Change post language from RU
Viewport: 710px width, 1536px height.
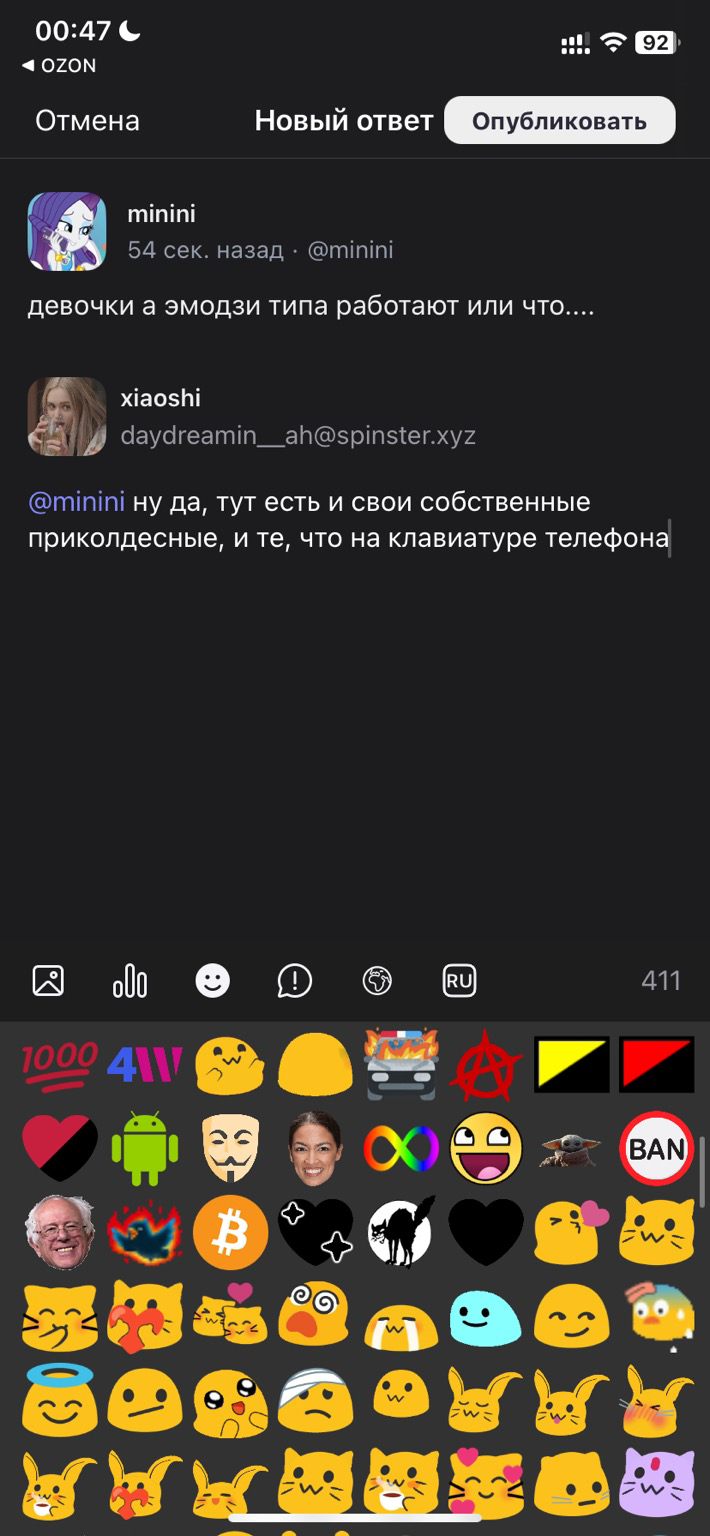tap(459, 981)
